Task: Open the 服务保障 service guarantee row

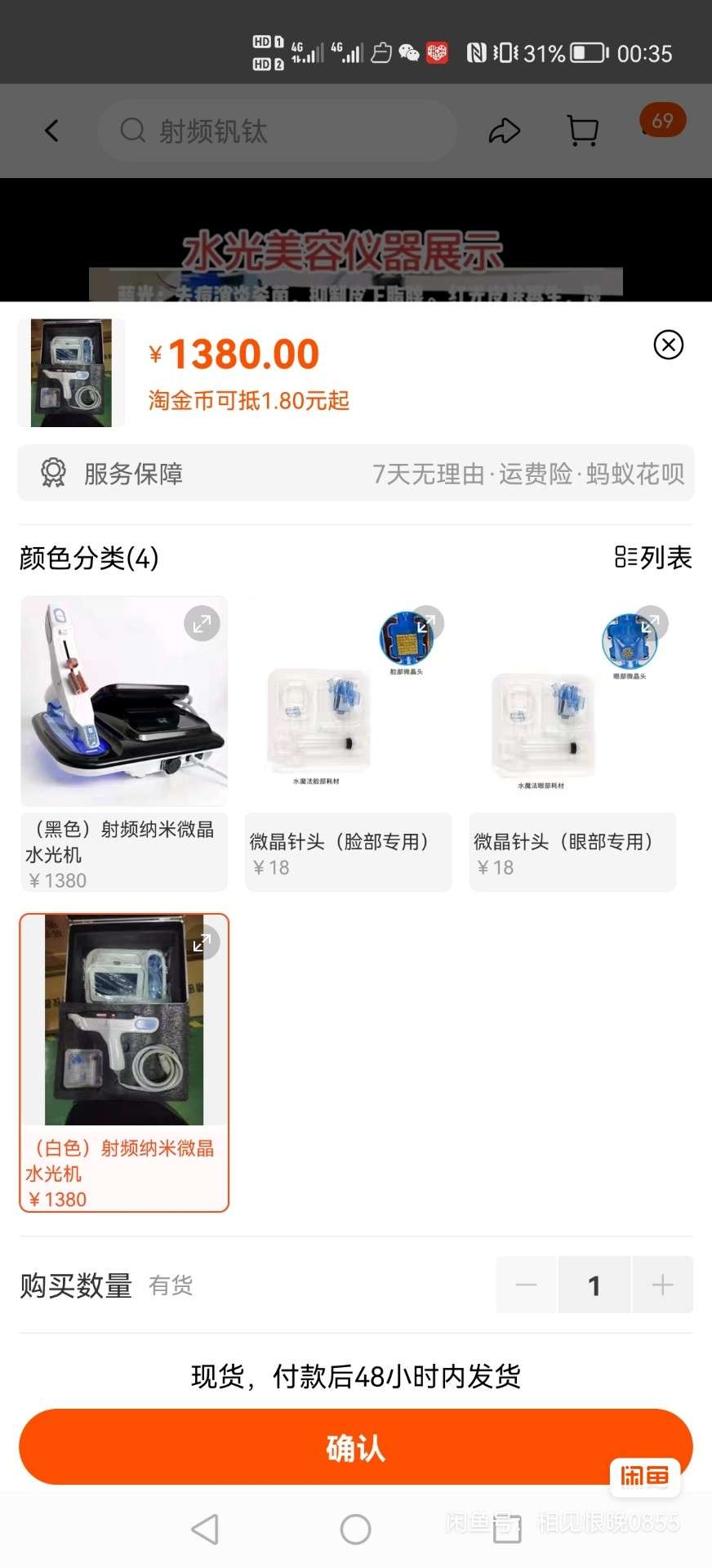Action: pos(356,473)
